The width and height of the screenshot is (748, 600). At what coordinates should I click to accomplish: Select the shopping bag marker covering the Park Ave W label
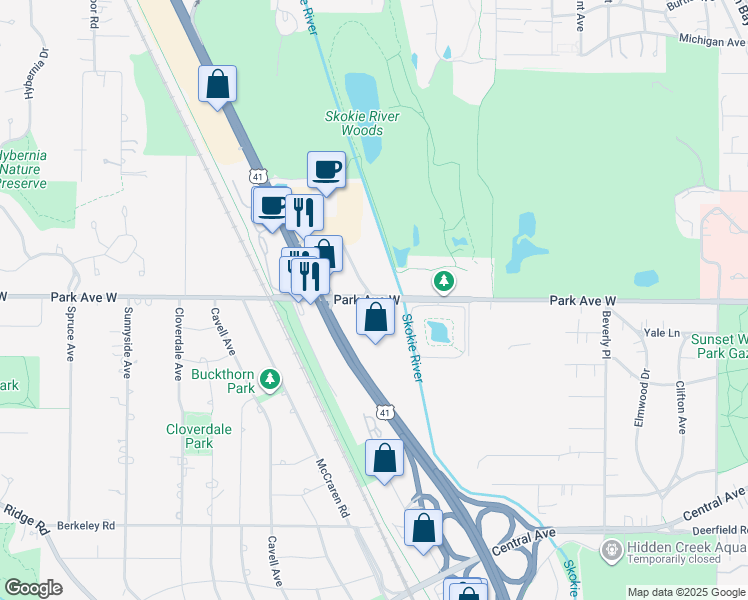tap(375, 319)
